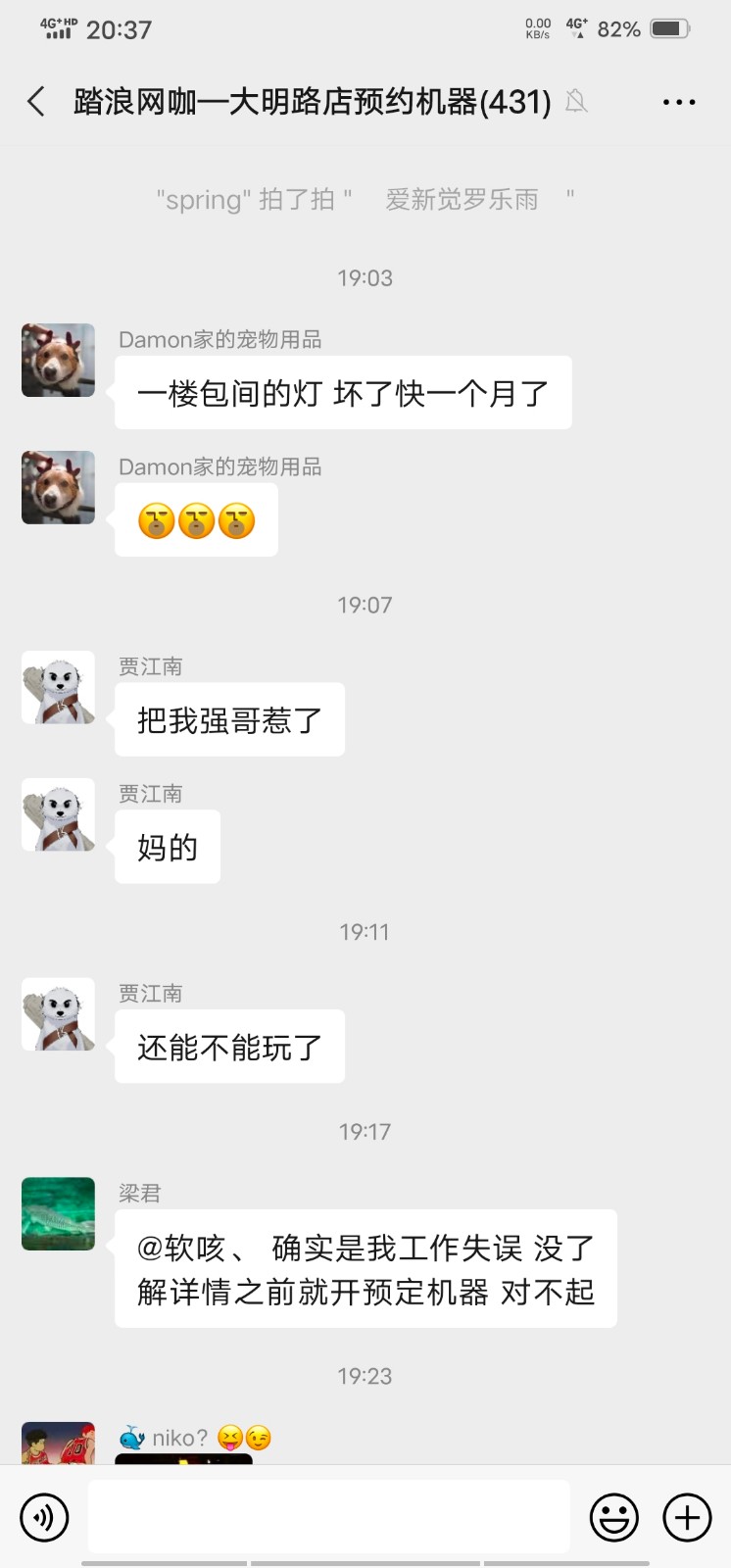
Task: Open niko?'s avatar profile
Action: (x=59, y=1444)
